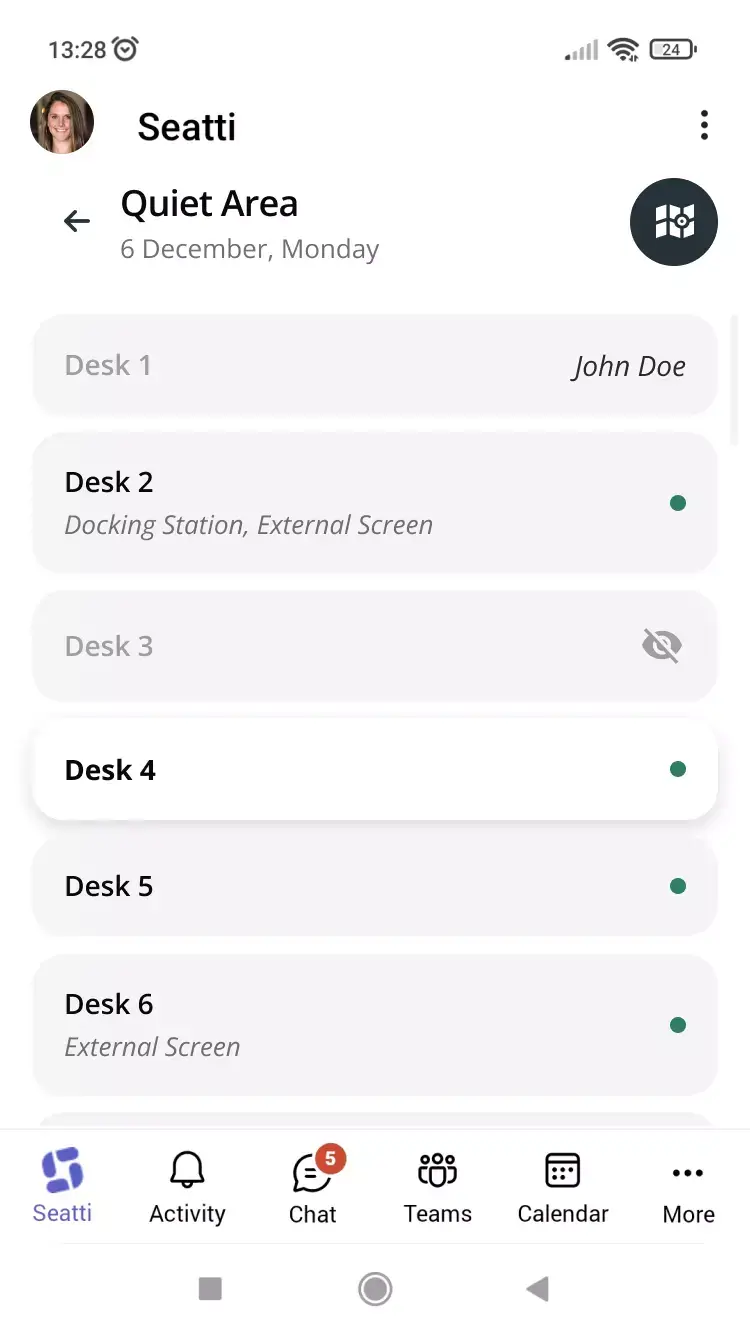Image resolution: width=750 pixels, height=1334 pixels.
Task: View Desk 1 booked by John Doe
Action: tap(375, 365)
